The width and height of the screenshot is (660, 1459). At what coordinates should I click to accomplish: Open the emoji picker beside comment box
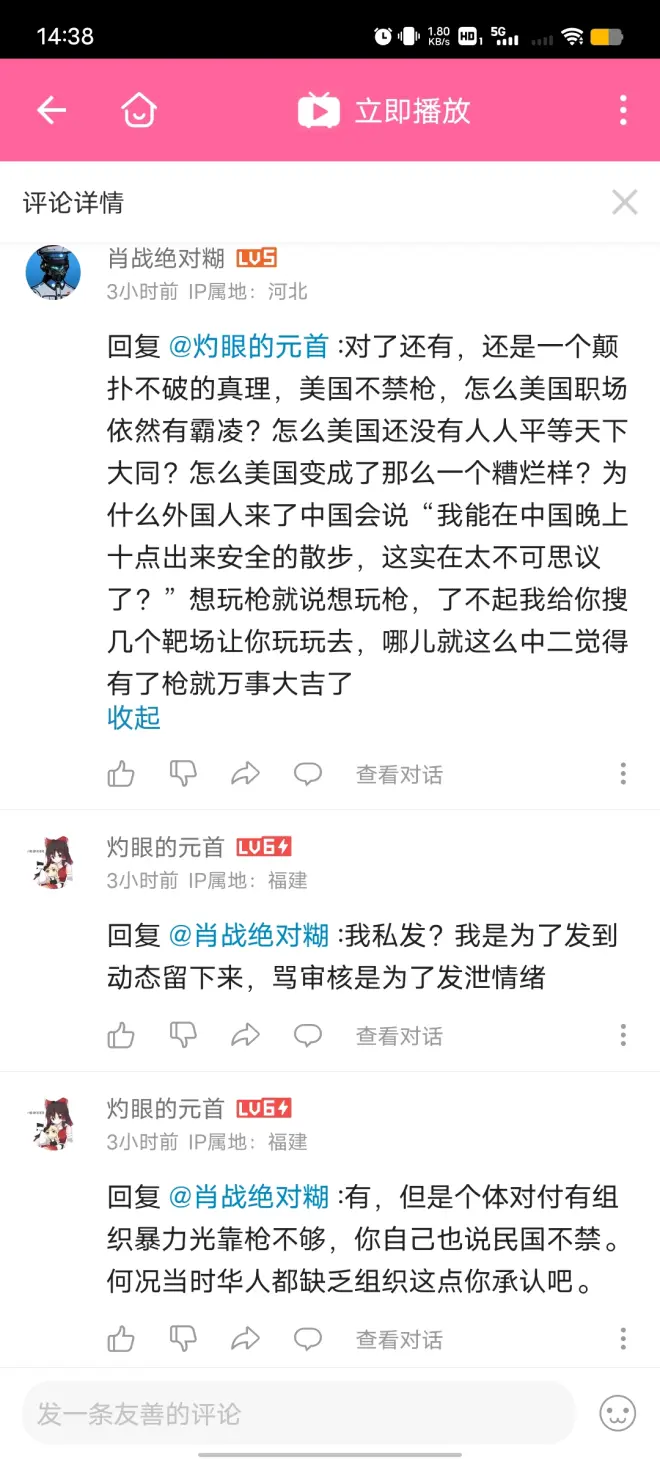(x=617, y=1414)
